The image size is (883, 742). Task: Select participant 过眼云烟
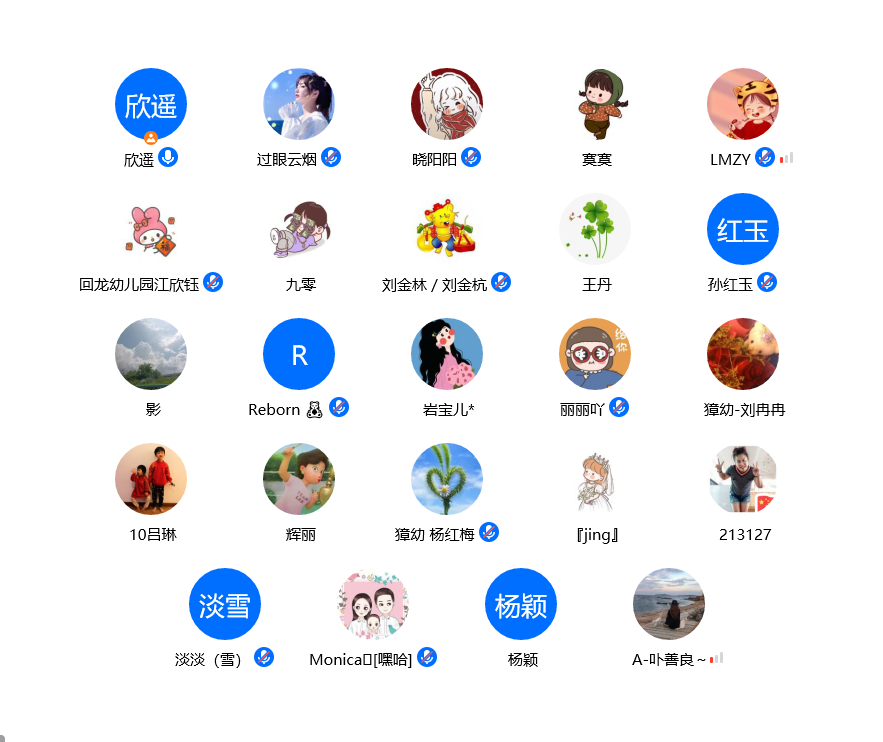tap(299, 104)
